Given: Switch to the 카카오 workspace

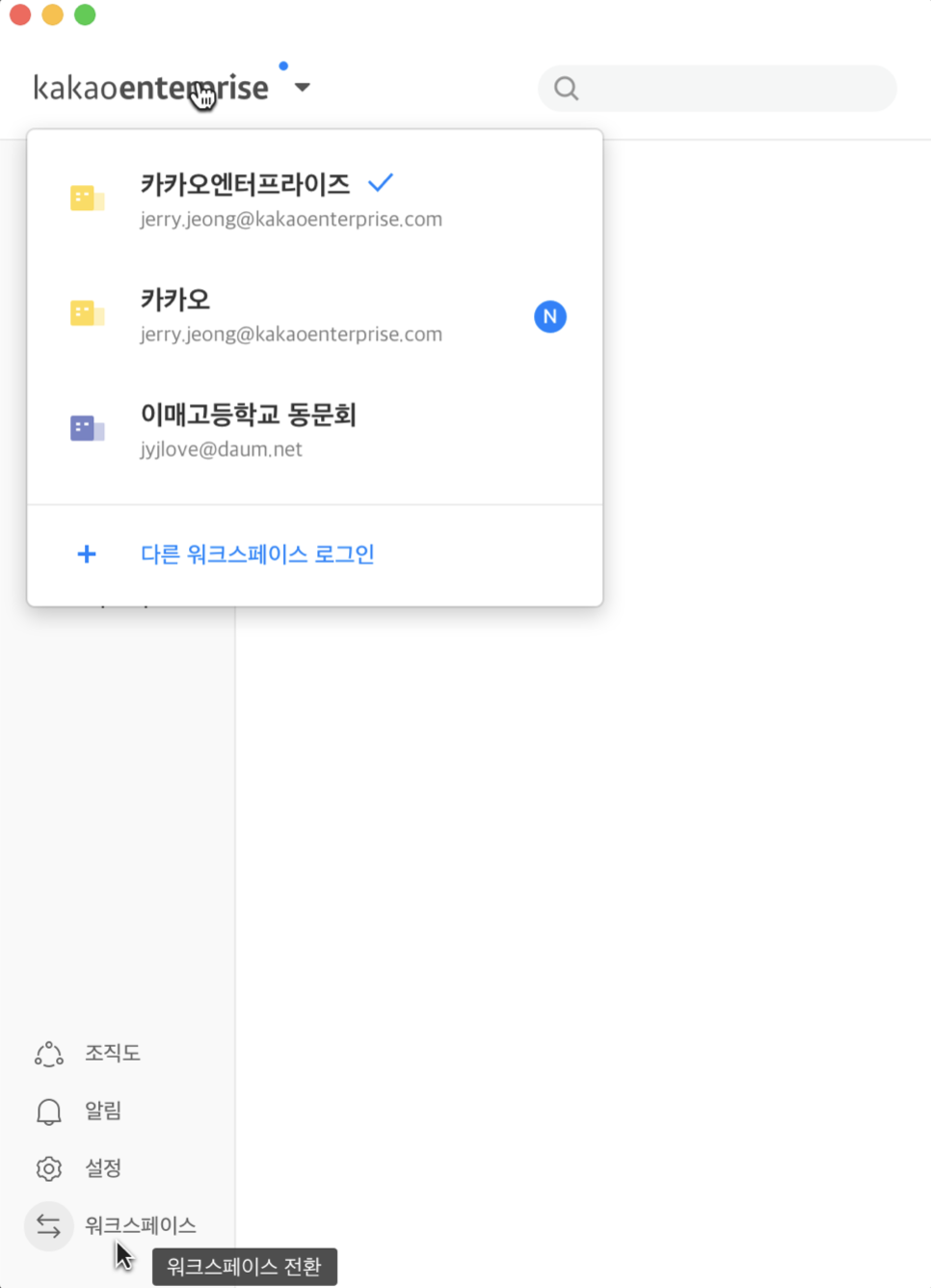Looking at the screenshot, I should point(315,315).
